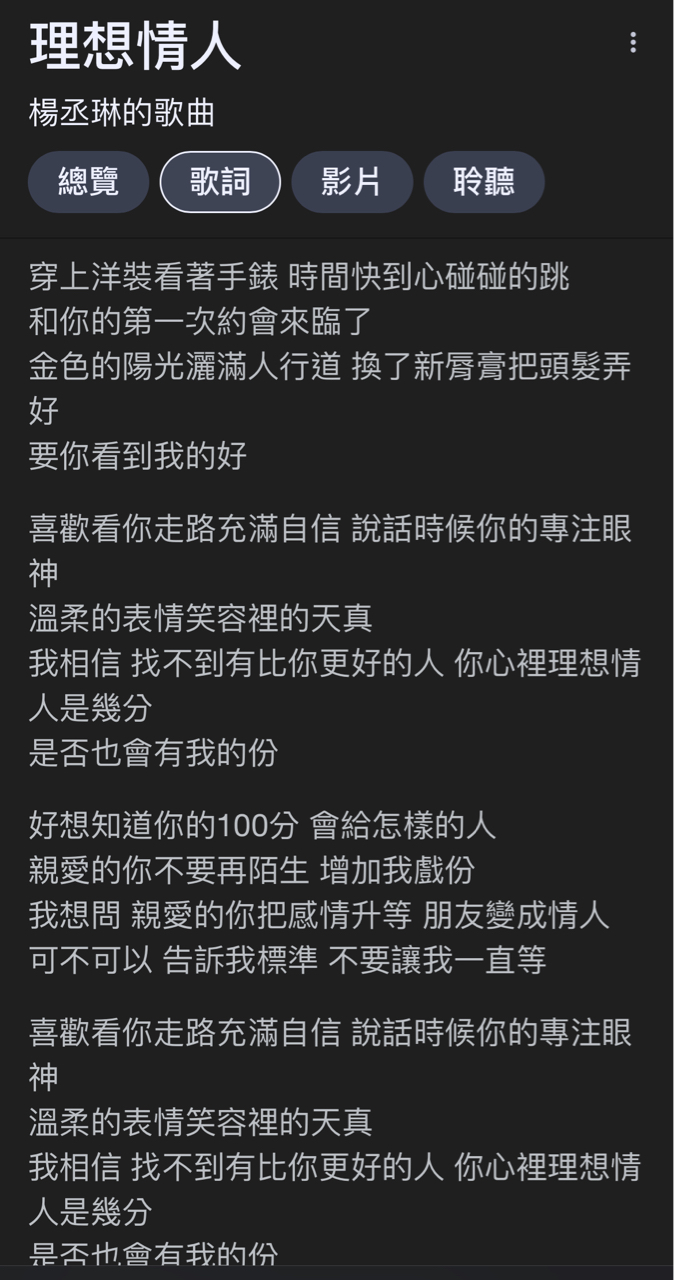Switch to the 影片 tab
This screenshot has height=1280, width=674.
click(x=351, y=182)
